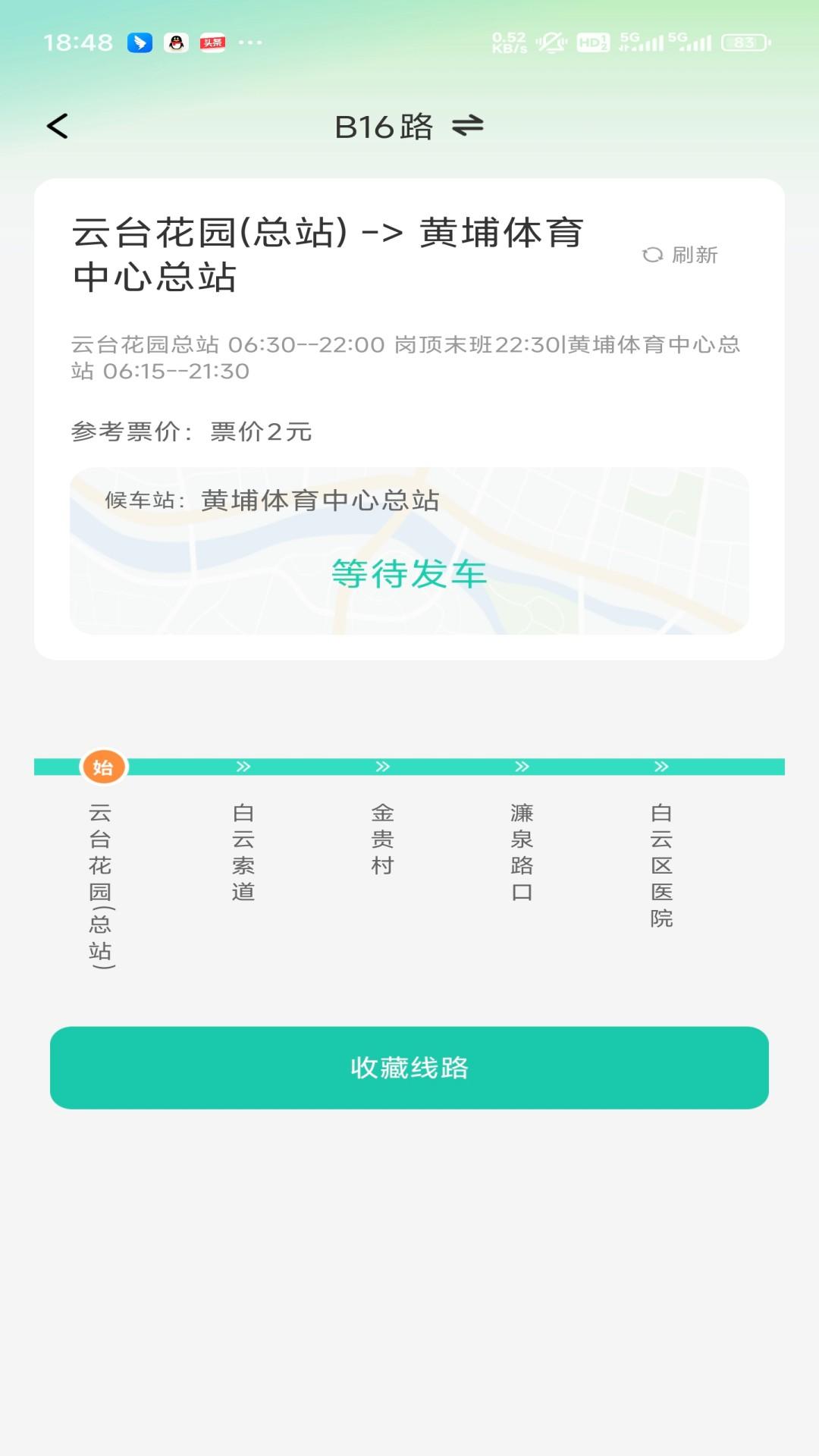
Task: Tap 等待发车 status text on map
Action: pyautogui.click(x=408, y=575)
